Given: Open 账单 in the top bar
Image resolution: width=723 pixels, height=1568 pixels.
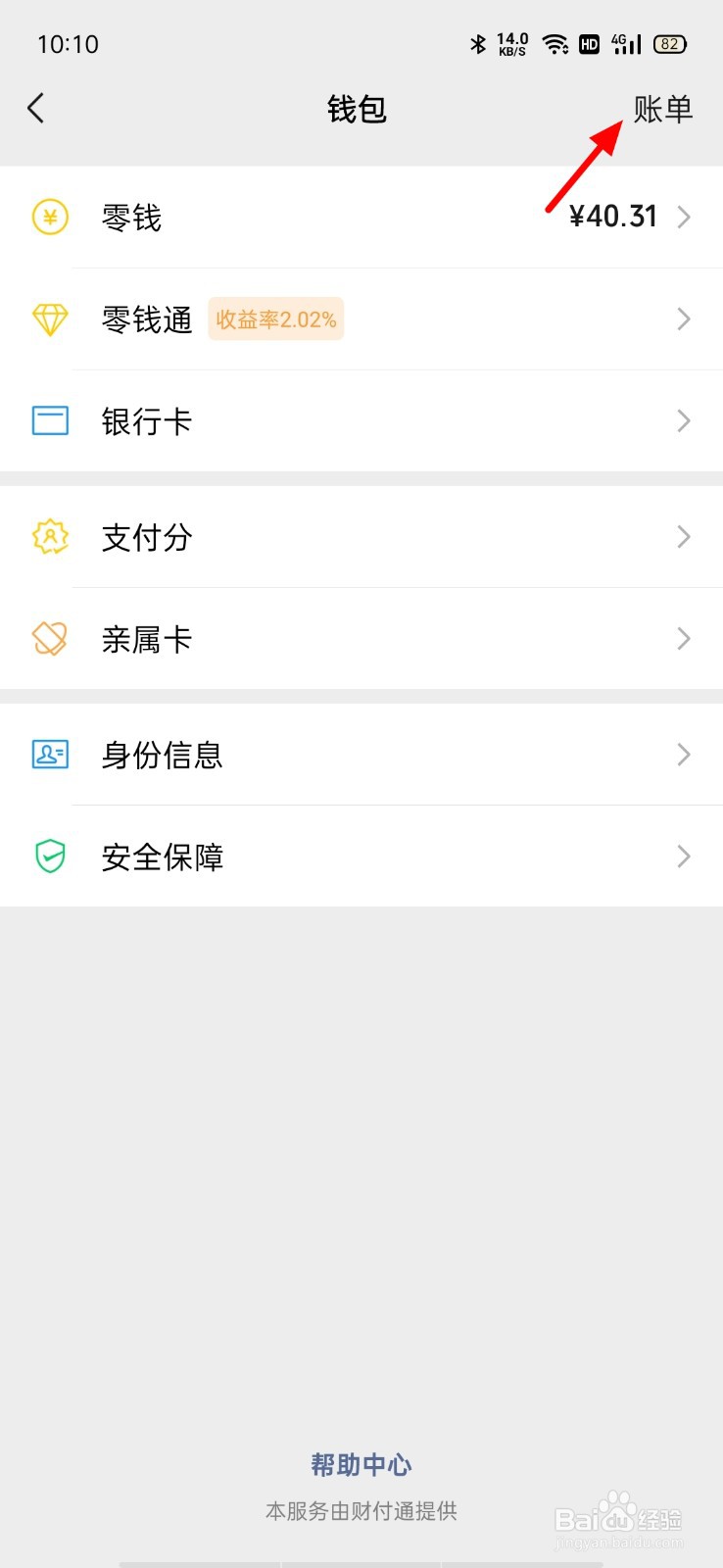Looking at the screenshot, I should 662,109.
